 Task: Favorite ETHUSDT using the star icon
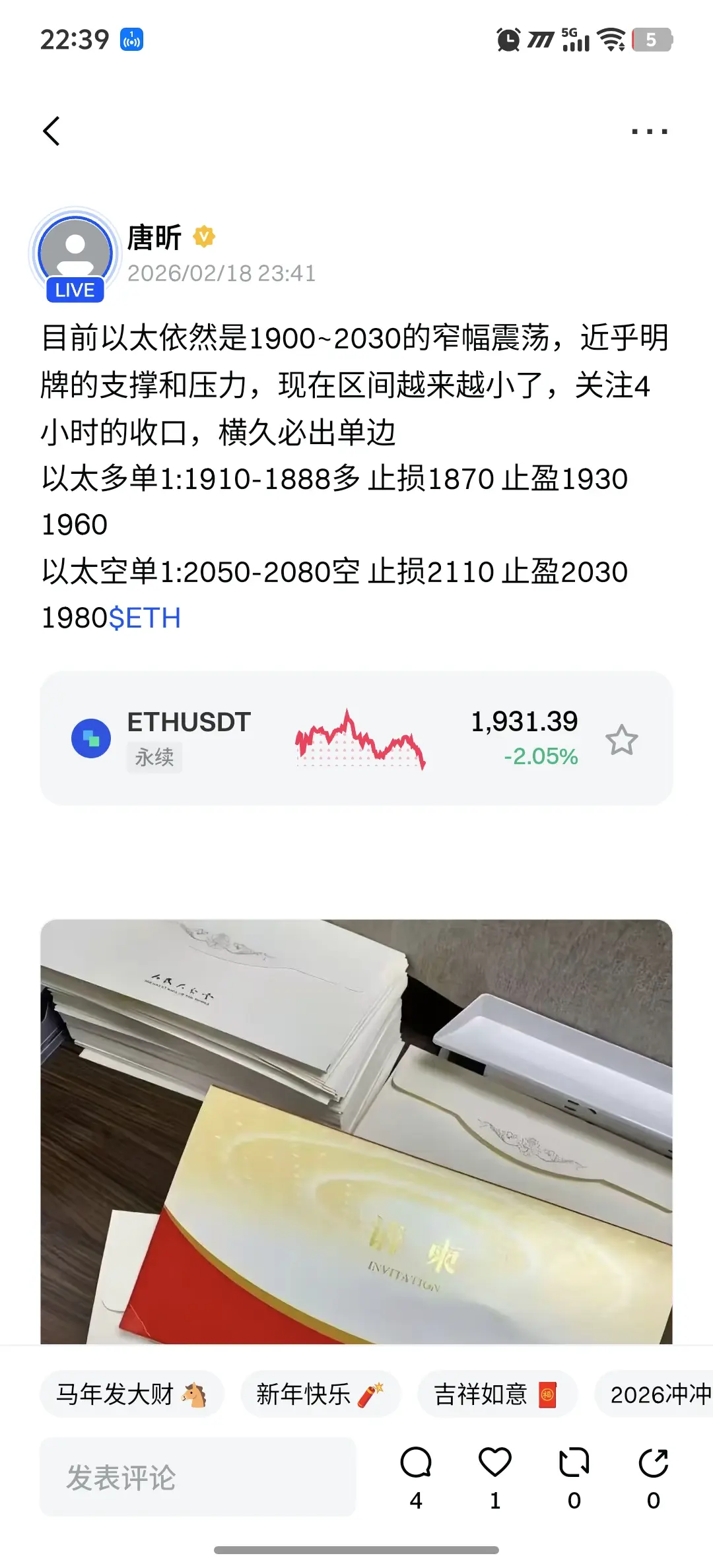coord(623,740)
